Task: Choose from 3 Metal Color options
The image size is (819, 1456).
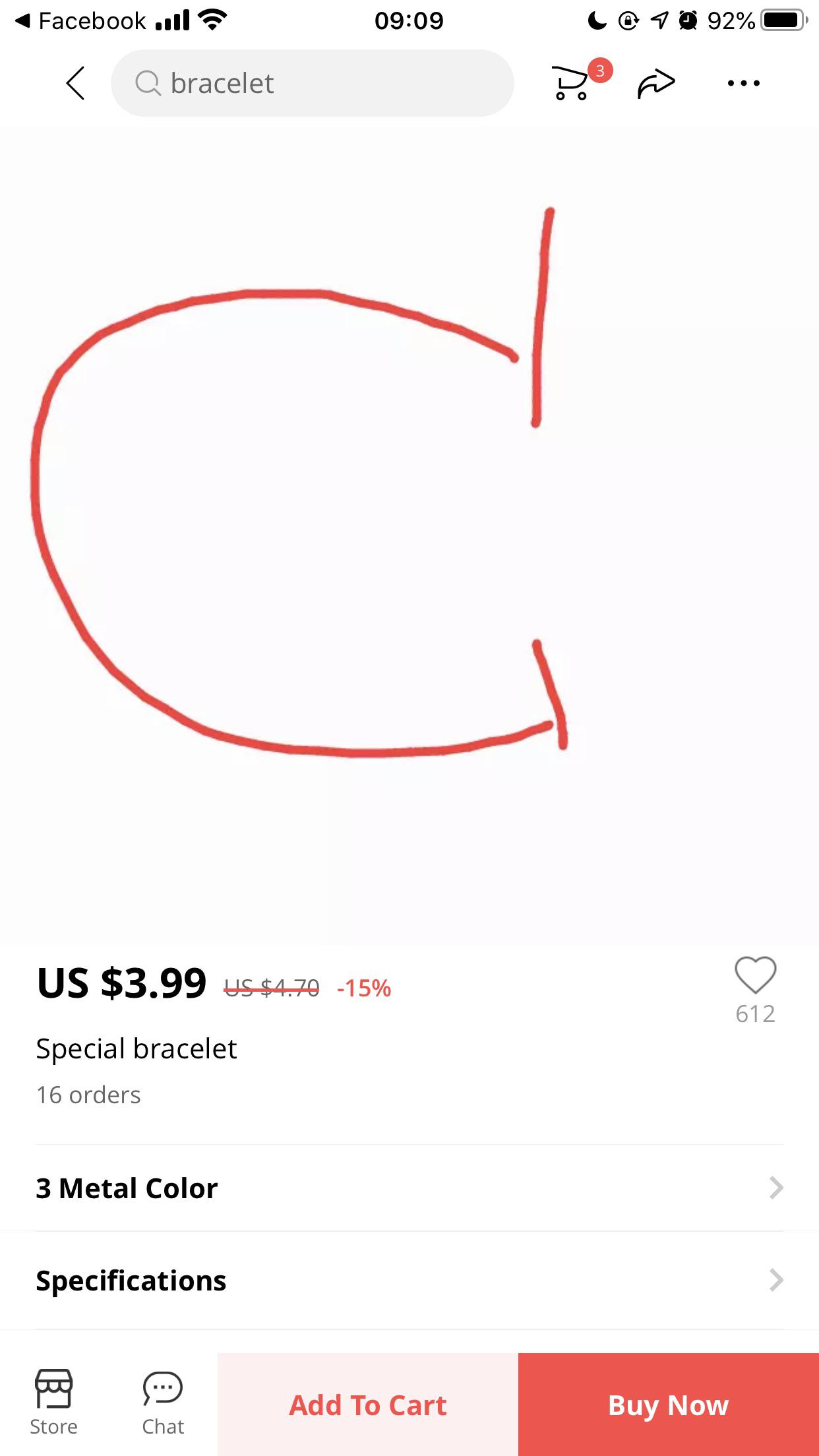Action: pyautogui.click(x=409, y=1188)
